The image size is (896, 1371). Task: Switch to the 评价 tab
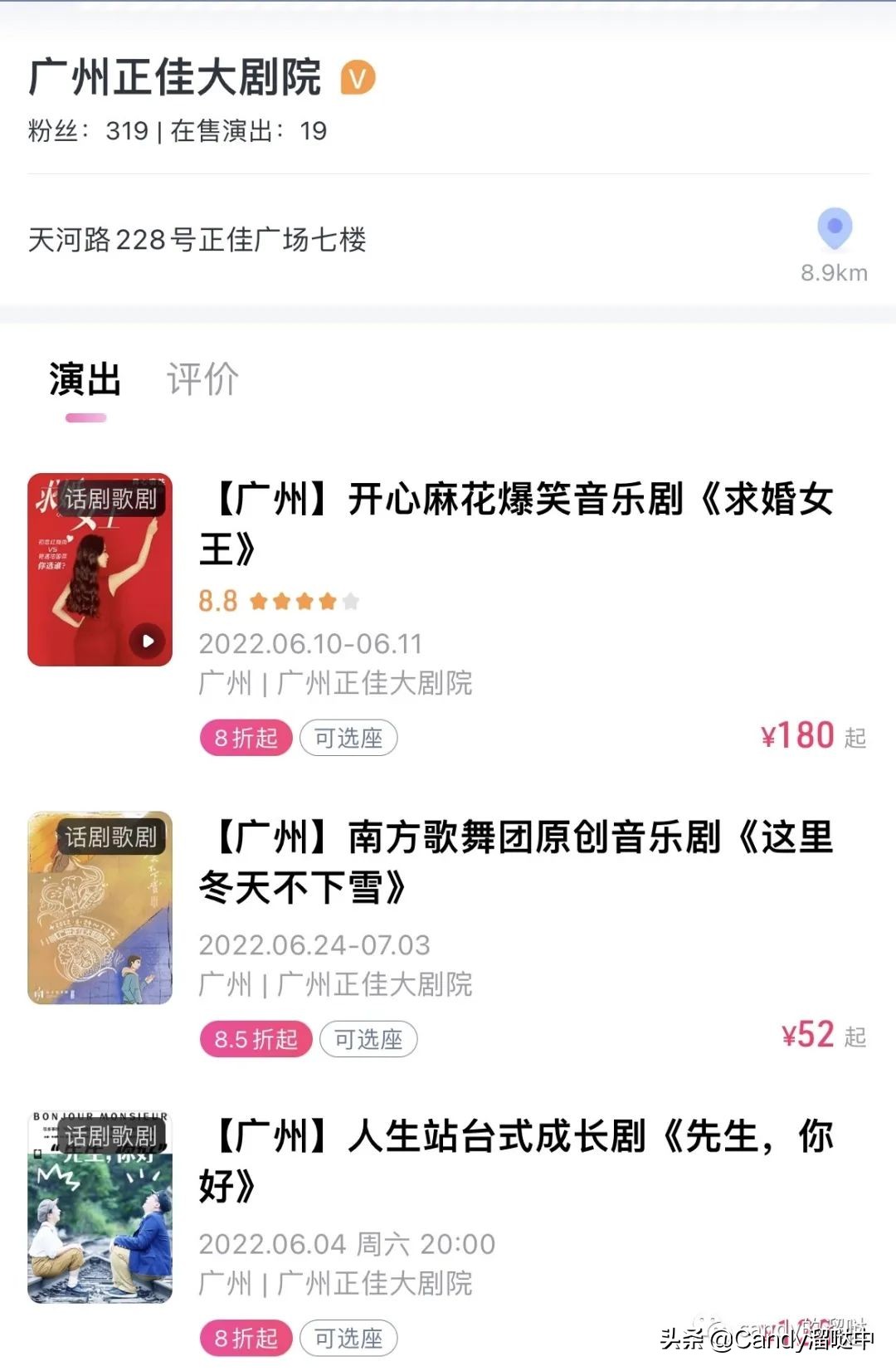coord(202,378)
